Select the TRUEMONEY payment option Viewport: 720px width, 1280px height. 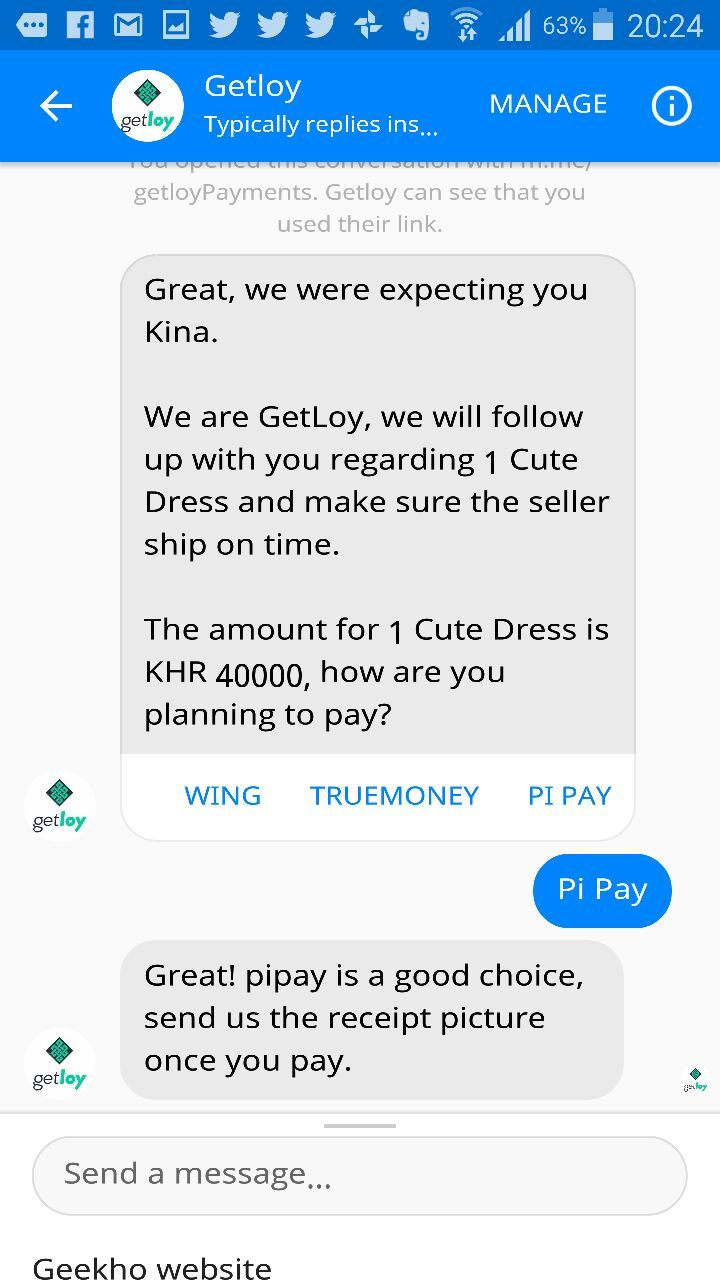(x=394, y=796)
